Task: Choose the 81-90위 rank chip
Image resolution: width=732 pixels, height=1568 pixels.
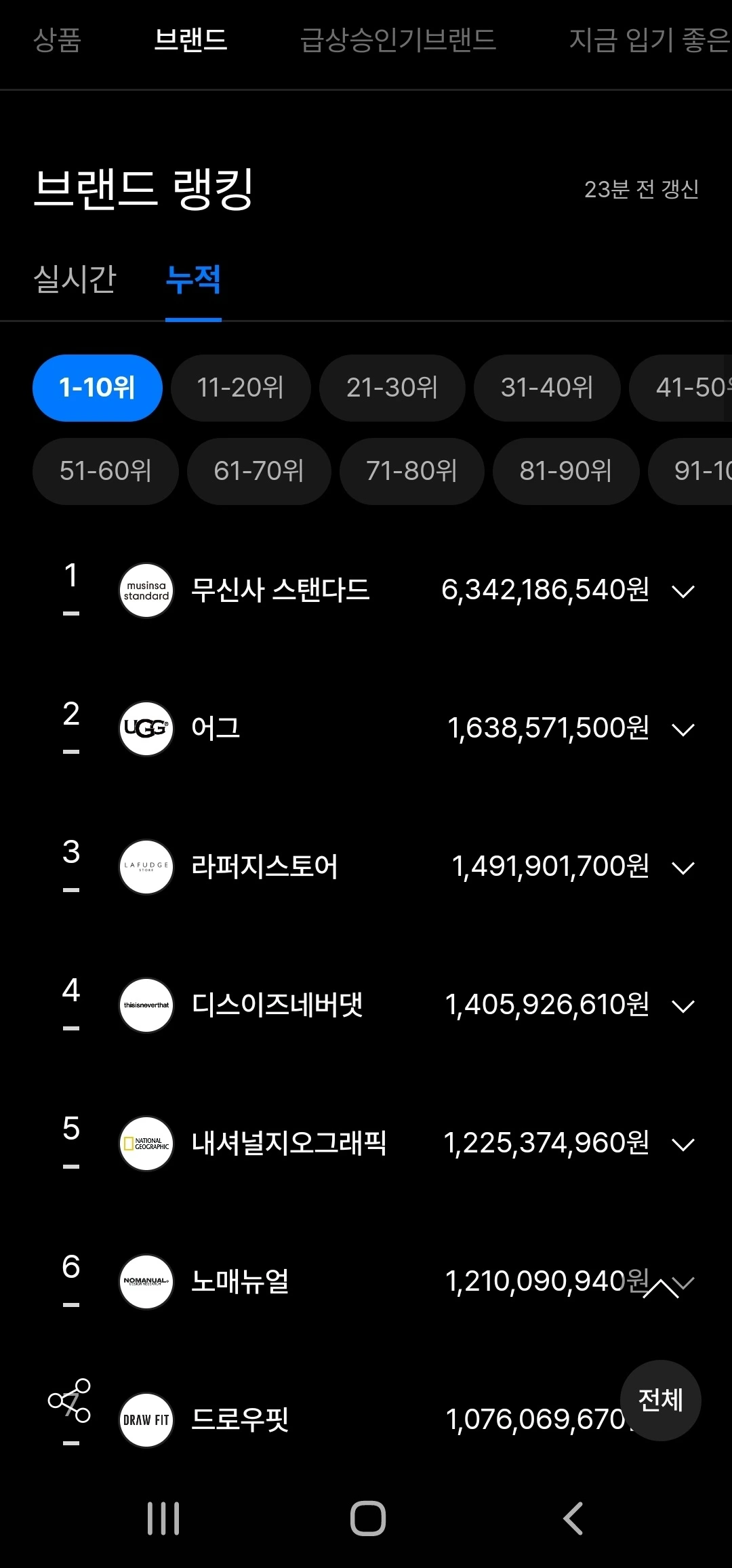Action: tap(566, 471)
